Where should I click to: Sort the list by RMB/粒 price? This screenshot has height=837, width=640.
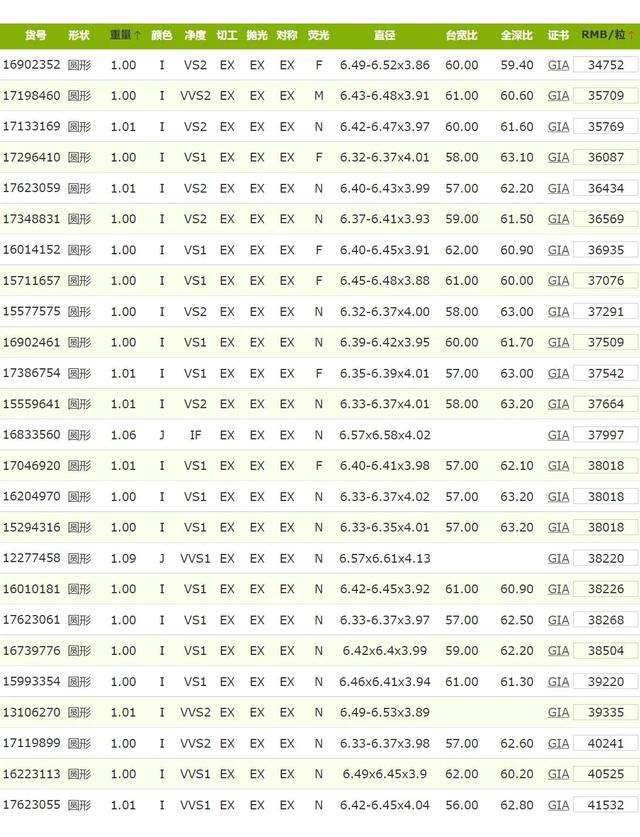tap(607, 35)
